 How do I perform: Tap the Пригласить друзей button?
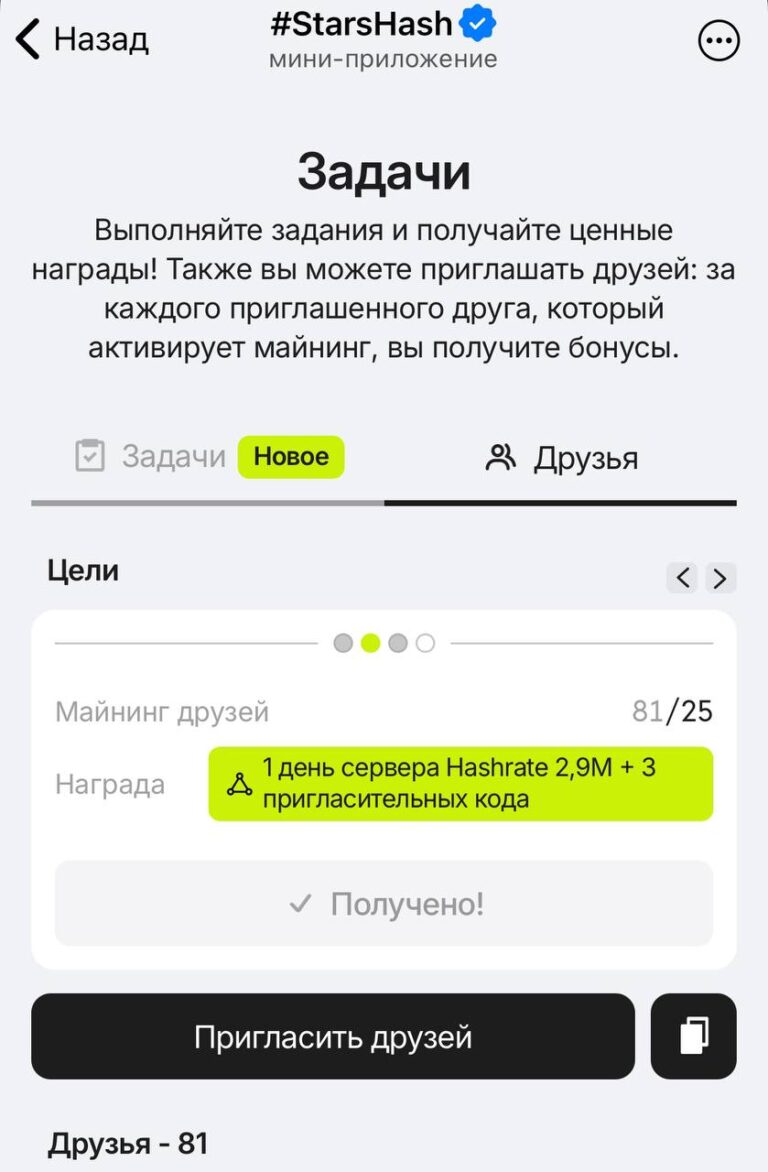pos(333,1036)
